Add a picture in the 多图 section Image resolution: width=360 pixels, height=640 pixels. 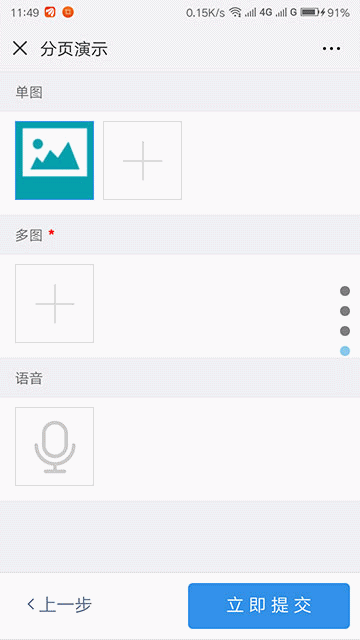point(54,304)
